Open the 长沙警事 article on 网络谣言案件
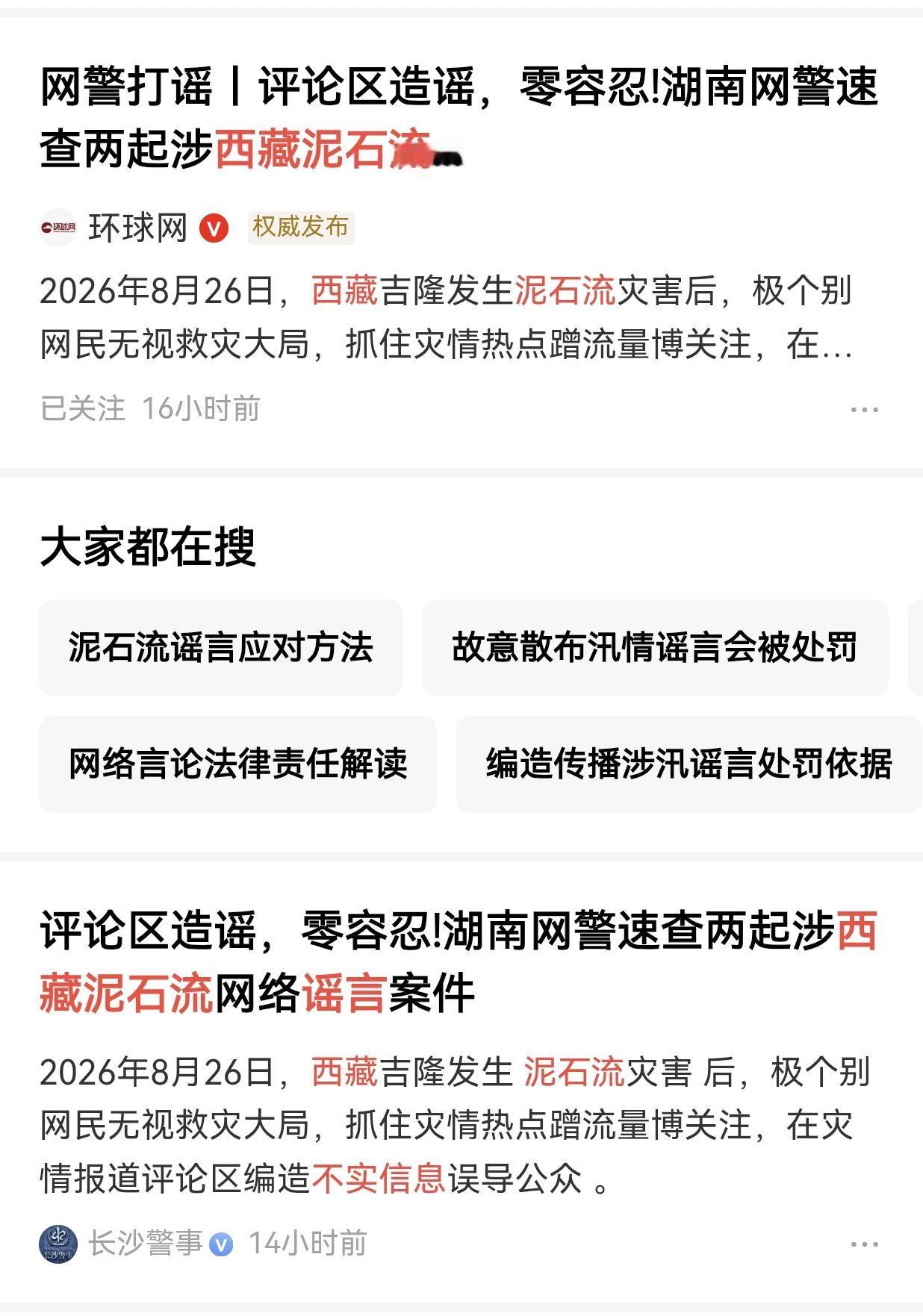Screen dimensions: 923x1316 (459, 962)
